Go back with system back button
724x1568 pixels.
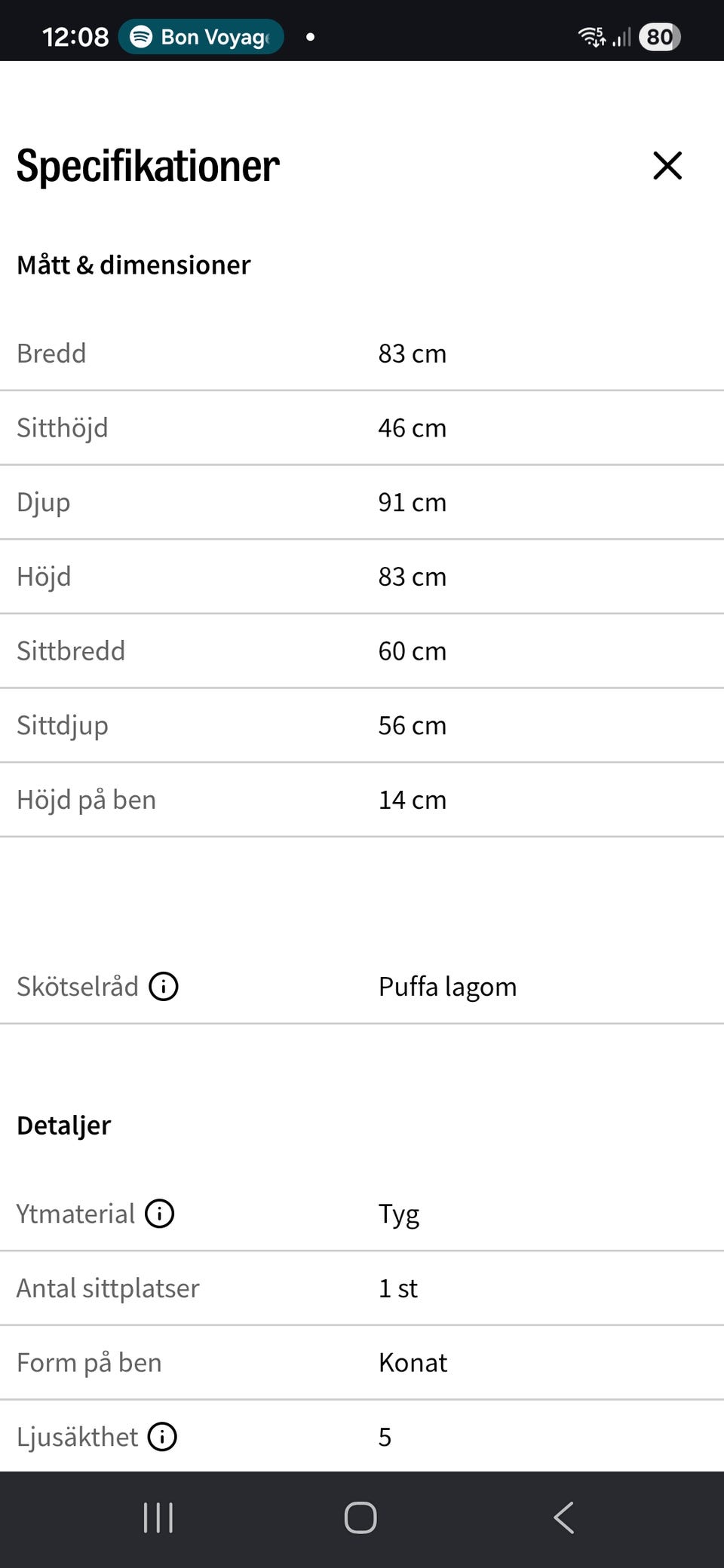click(x=564, y=1517)
